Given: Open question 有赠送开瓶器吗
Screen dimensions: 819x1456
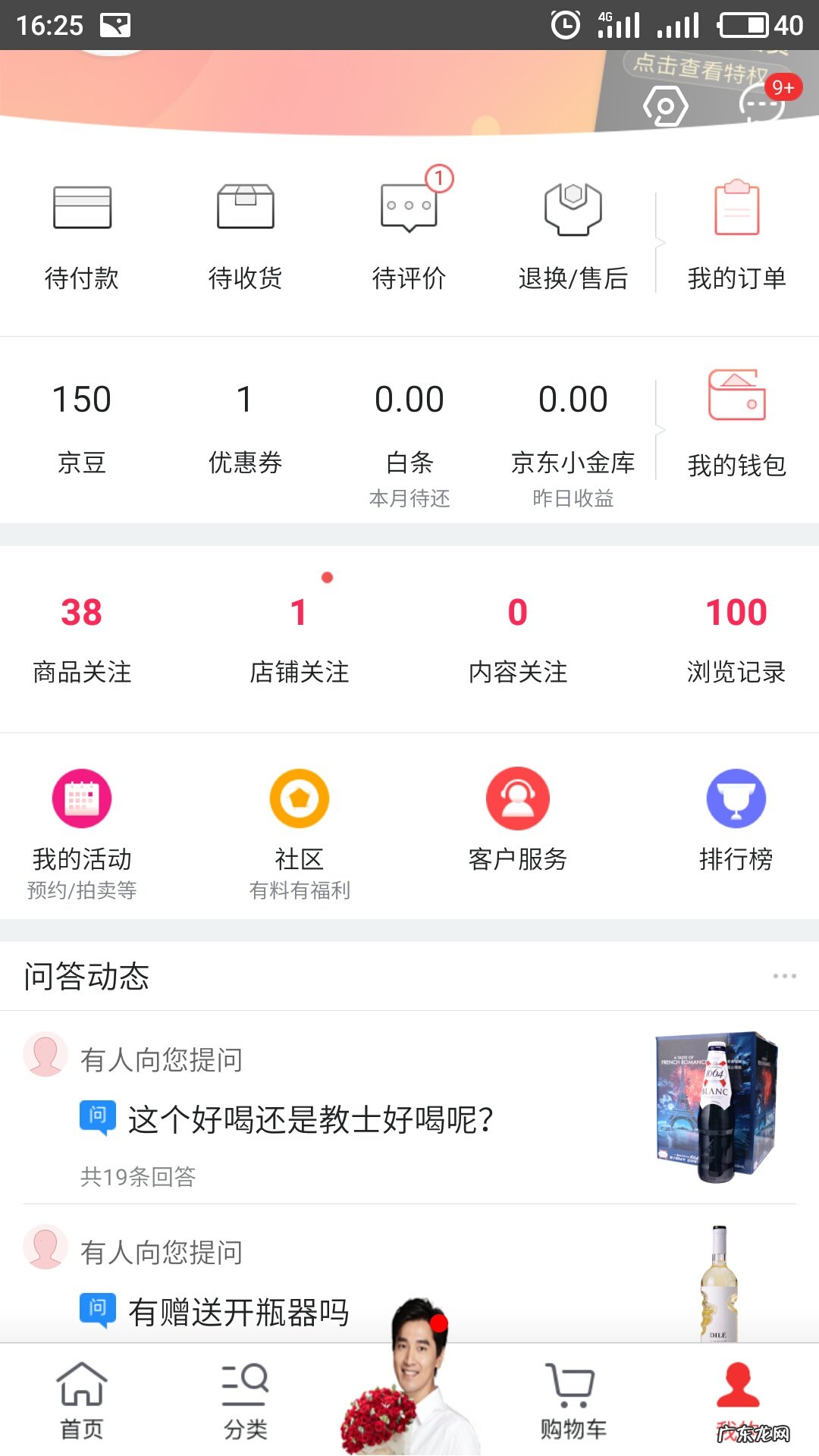Looking at the screenshot, I should [239, 1314].
